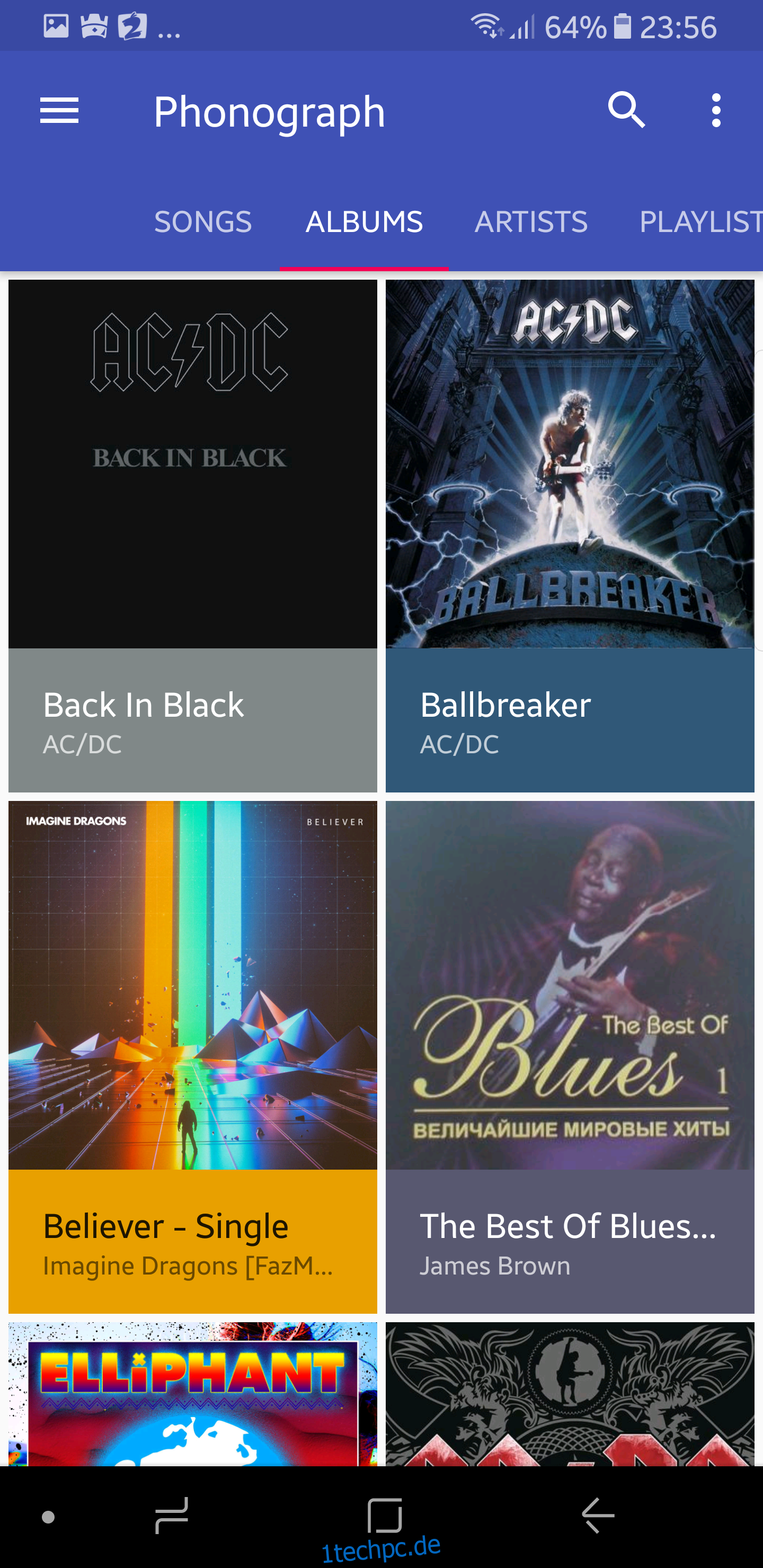Go to the Playlists tab
Viewport: 763px width, 1568px height.
700,221
